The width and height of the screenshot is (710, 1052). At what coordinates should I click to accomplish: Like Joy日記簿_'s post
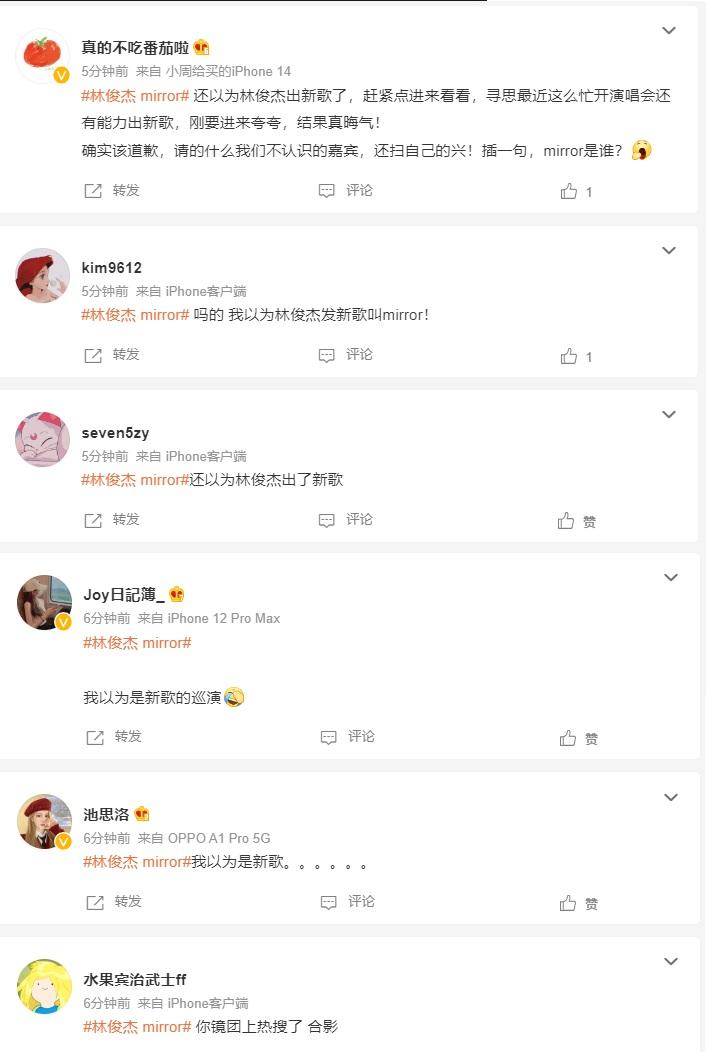pyautogui.click(x=578, y=738)
